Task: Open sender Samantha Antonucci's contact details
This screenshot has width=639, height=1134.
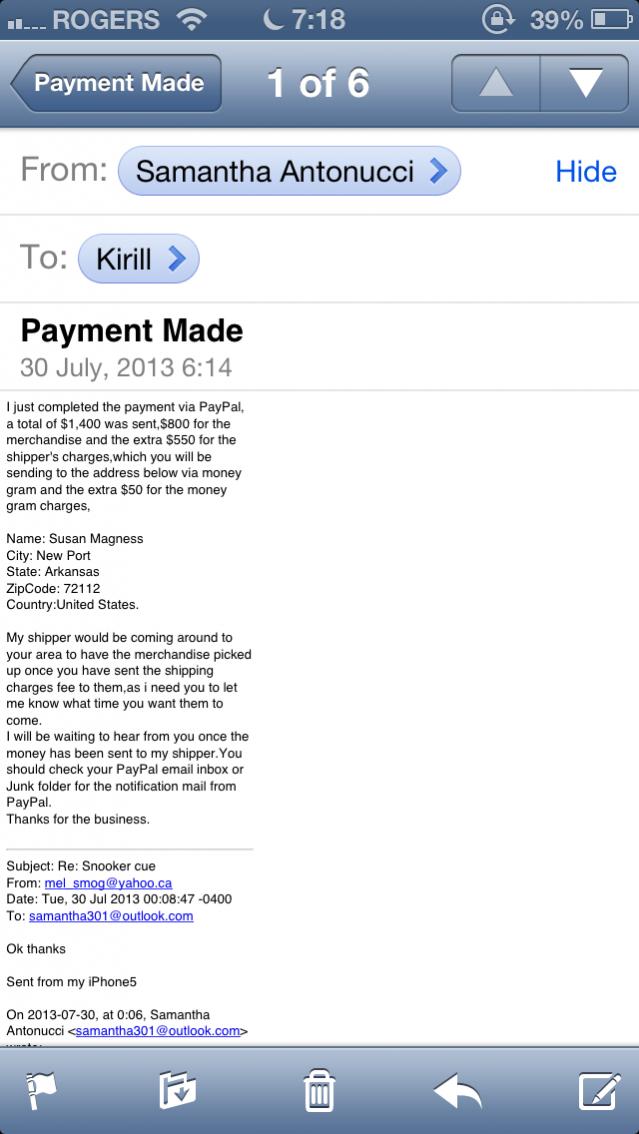Action: tap(289, 172)
